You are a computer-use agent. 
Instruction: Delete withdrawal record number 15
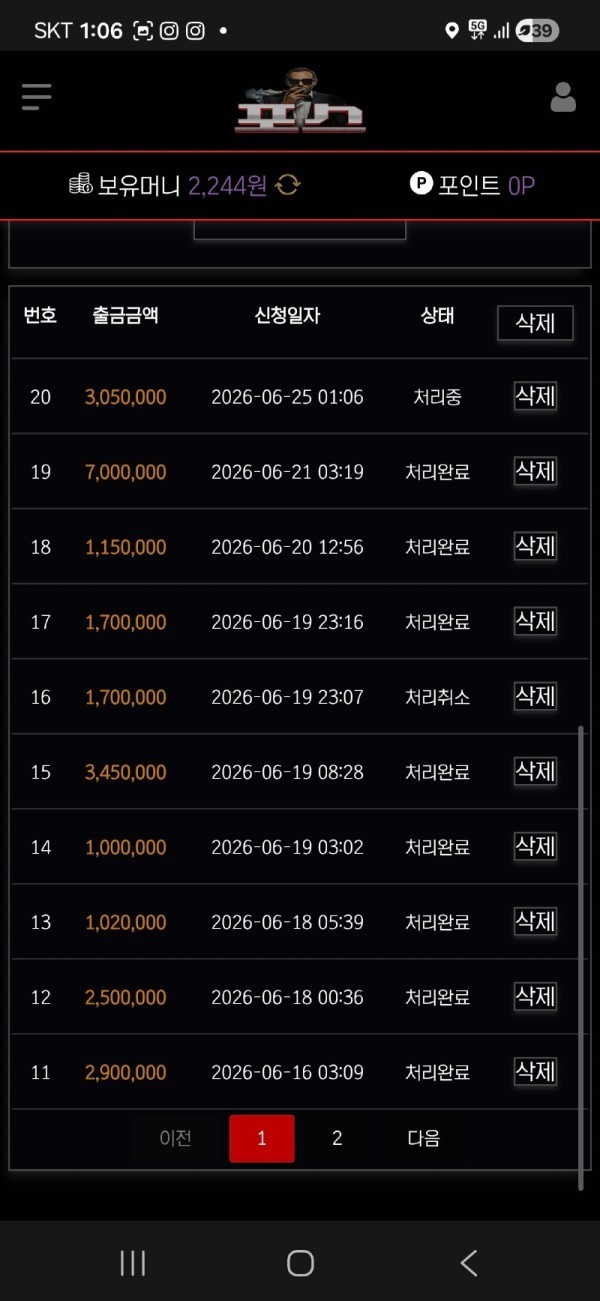coord(535,771)
